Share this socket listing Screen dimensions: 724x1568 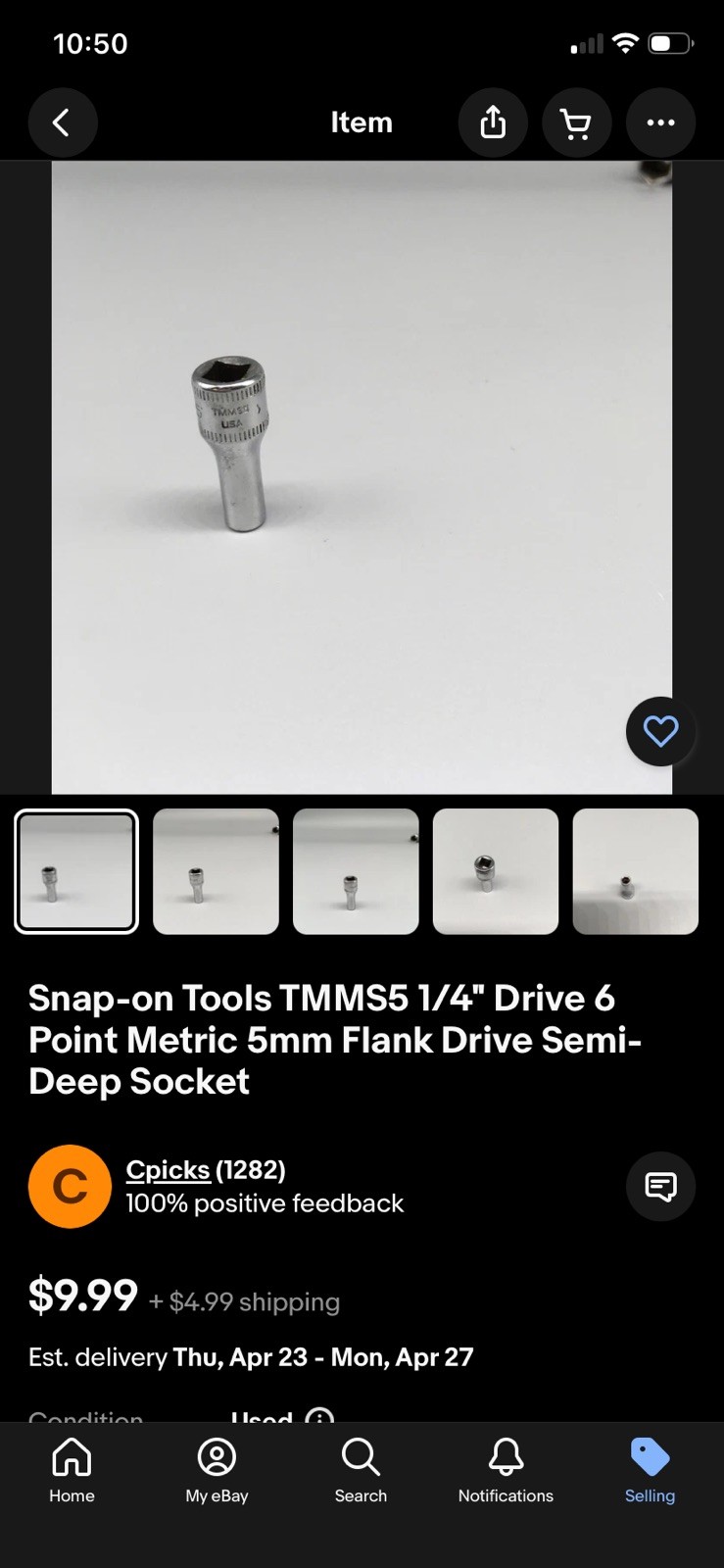point(493,122)
